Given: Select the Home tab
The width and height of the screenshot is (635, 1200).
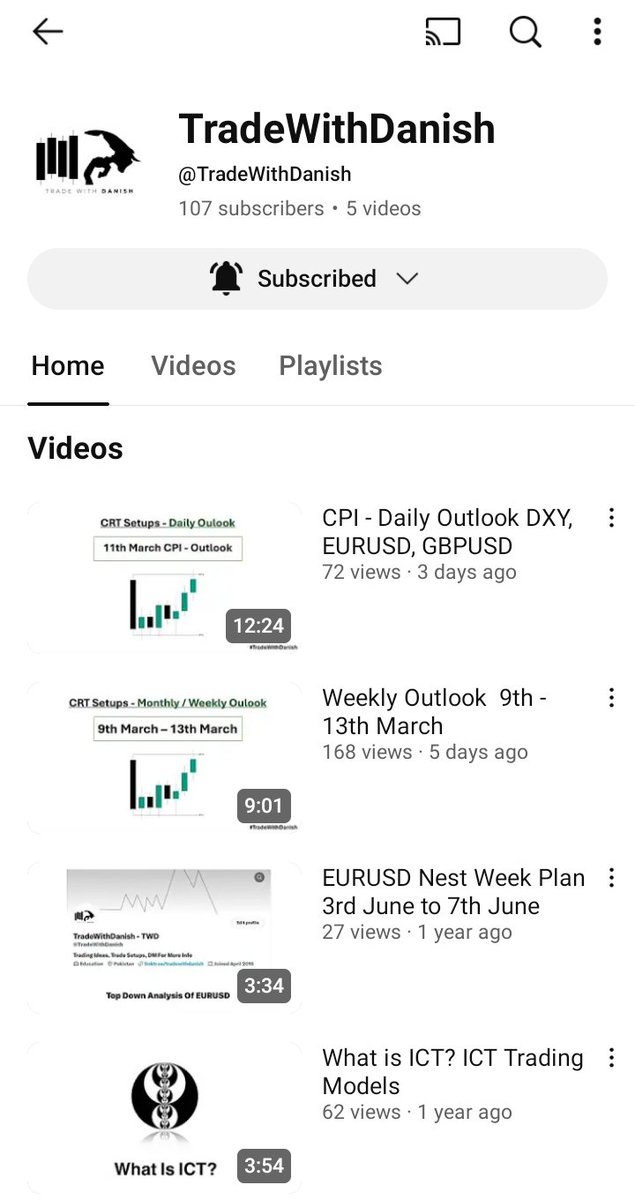Looking at the screenshot, I should pyautogui.click(x=68, y=366).
